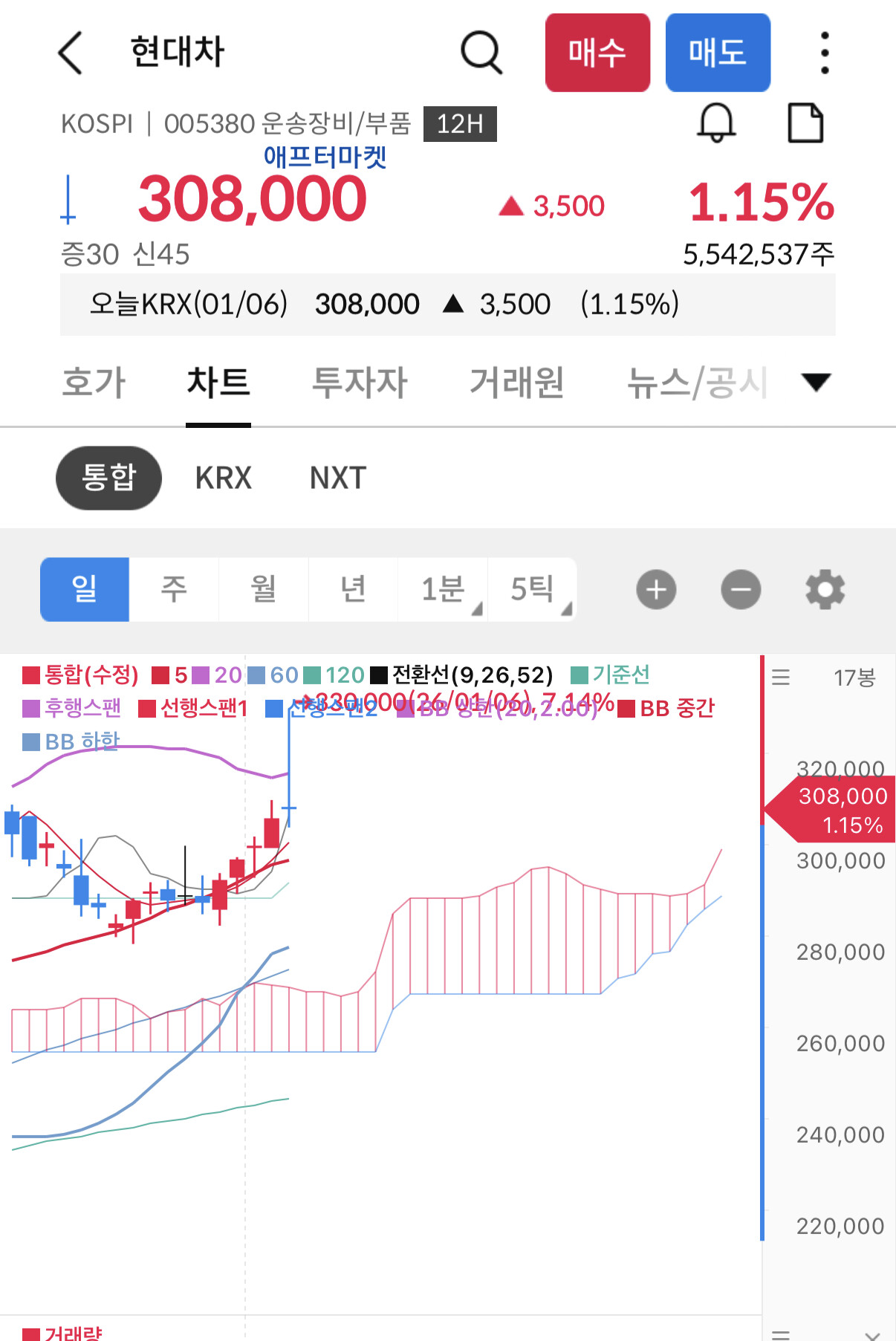Switch to the 투자자 tab
This screenshot has height=1341, width=896.
click(360, 383)
